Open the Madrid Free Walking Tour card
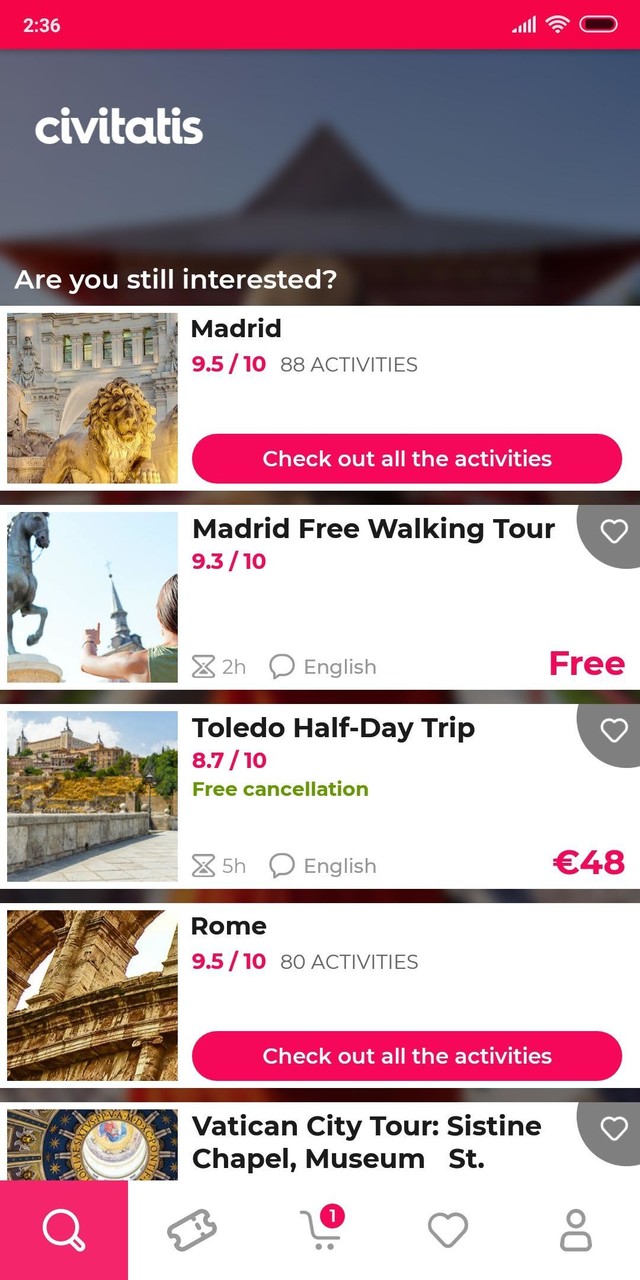 pyautogui.click(x=372, y=528)
